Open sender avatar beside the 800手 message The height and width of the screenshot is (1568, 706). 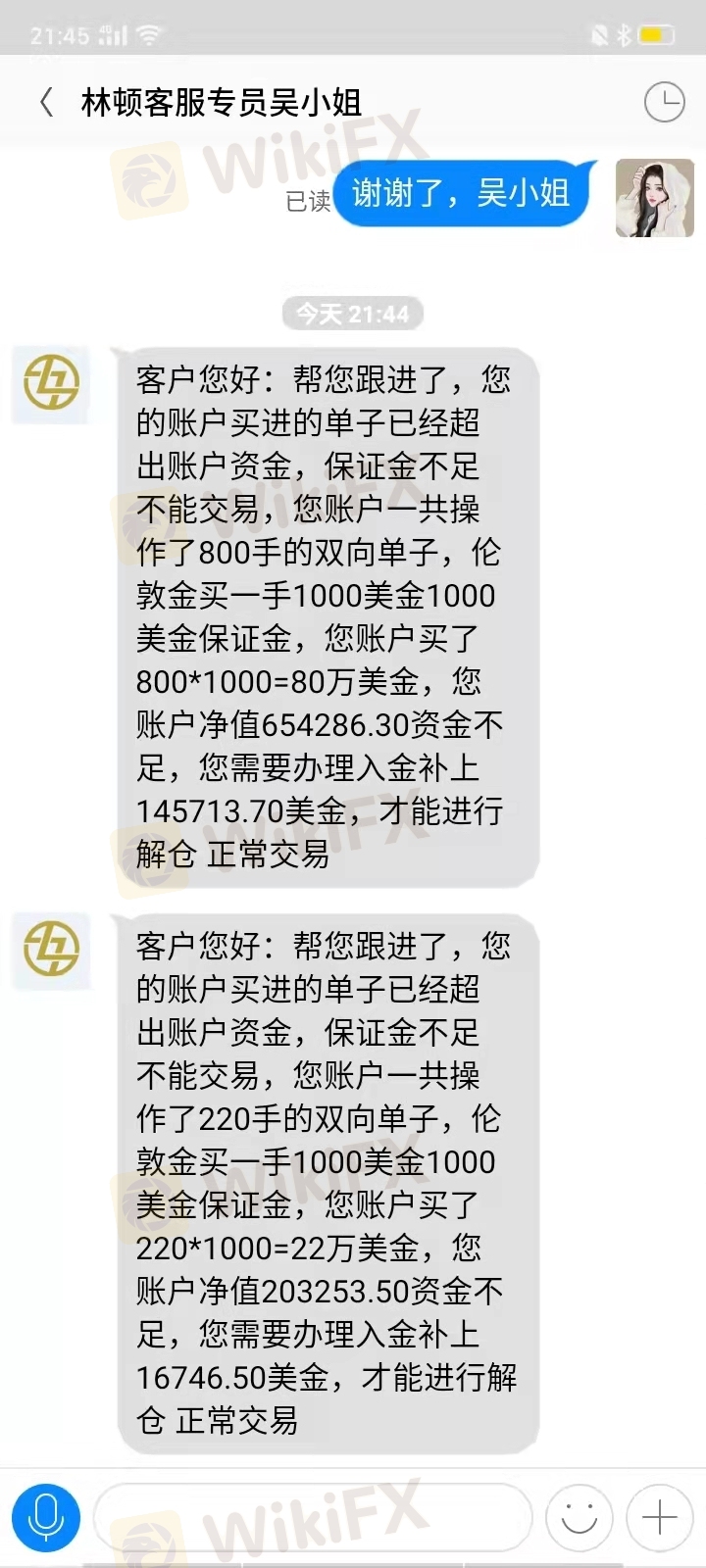(x=51, y=383)
